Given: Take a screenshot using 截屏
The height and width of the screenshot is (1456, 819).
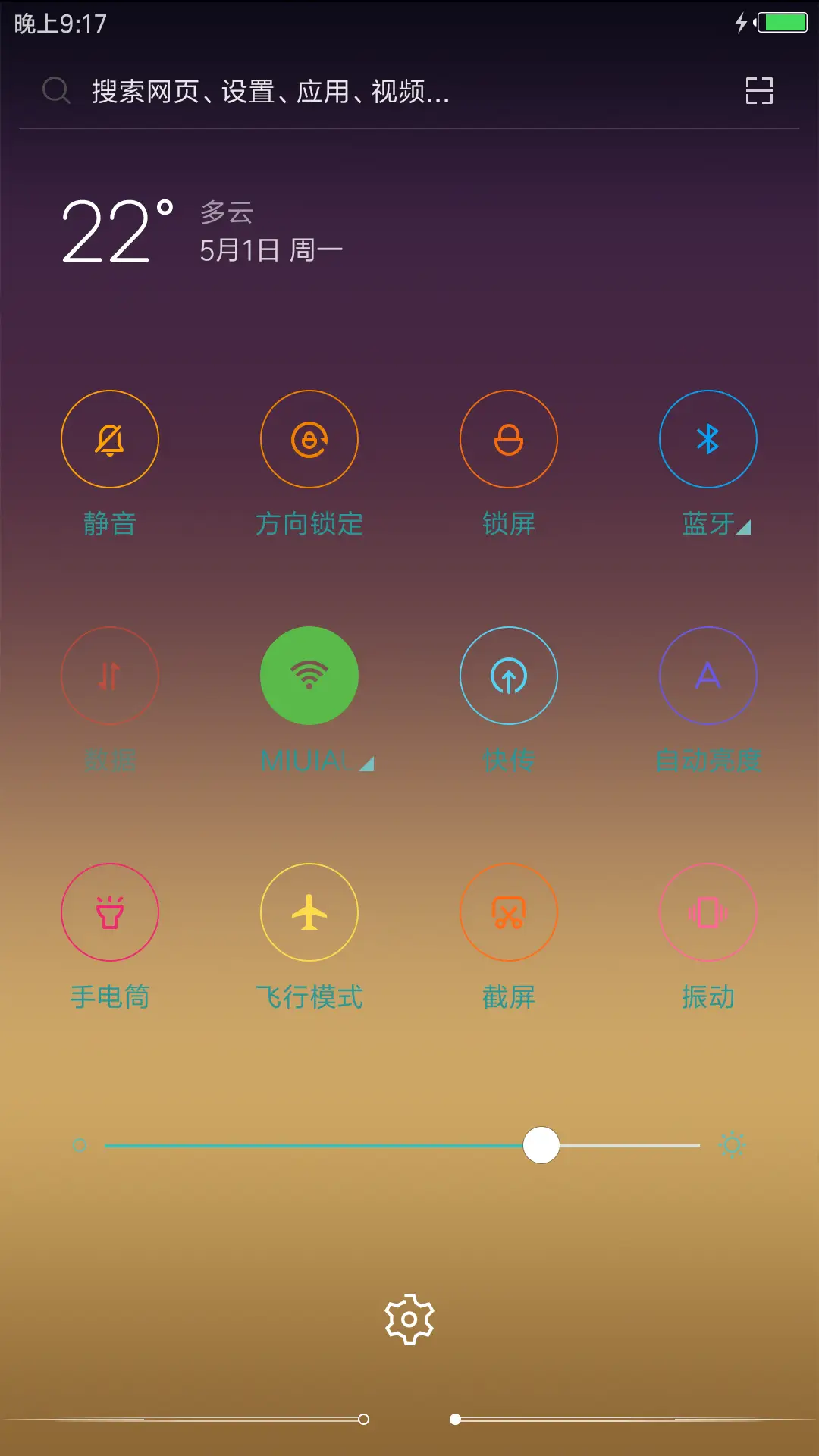Looking at the screenshot, I should click(509, 913).
